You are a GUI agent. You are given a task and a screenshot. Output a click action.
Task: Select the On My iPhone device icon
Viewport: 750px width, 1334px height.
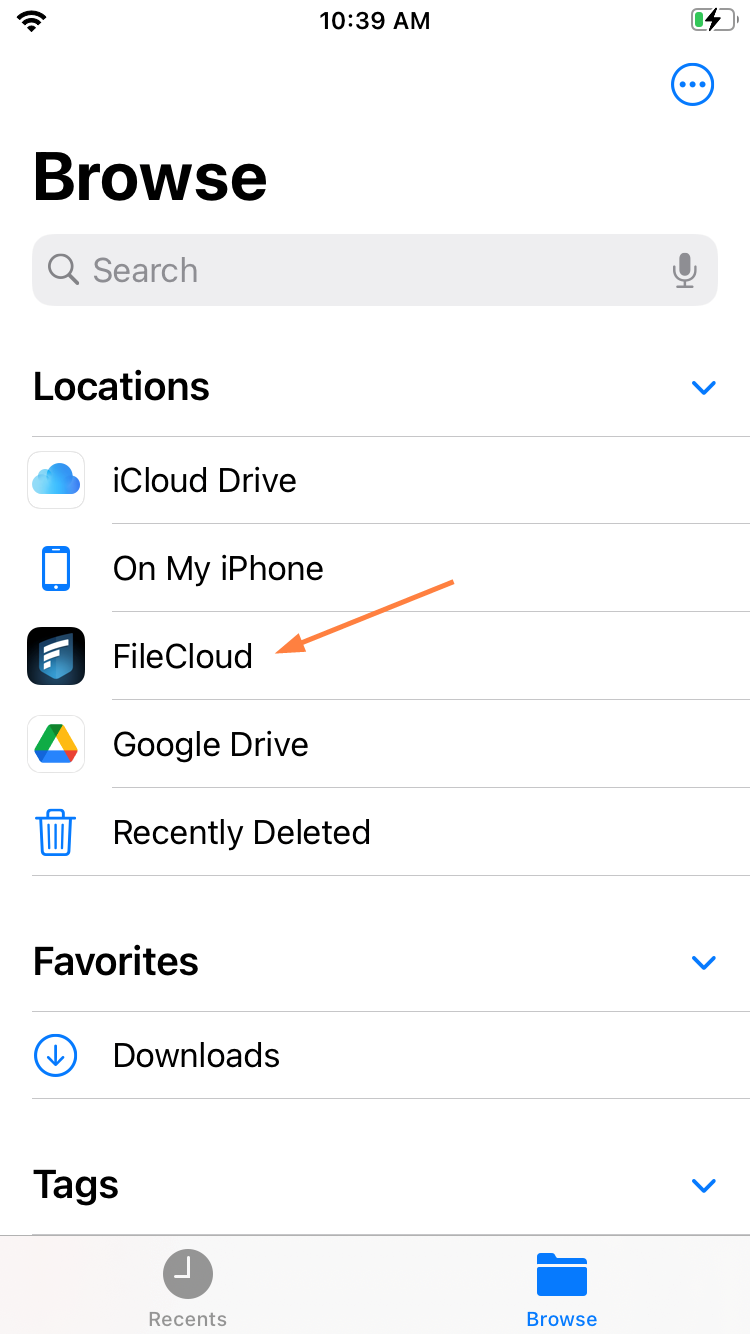55,568
